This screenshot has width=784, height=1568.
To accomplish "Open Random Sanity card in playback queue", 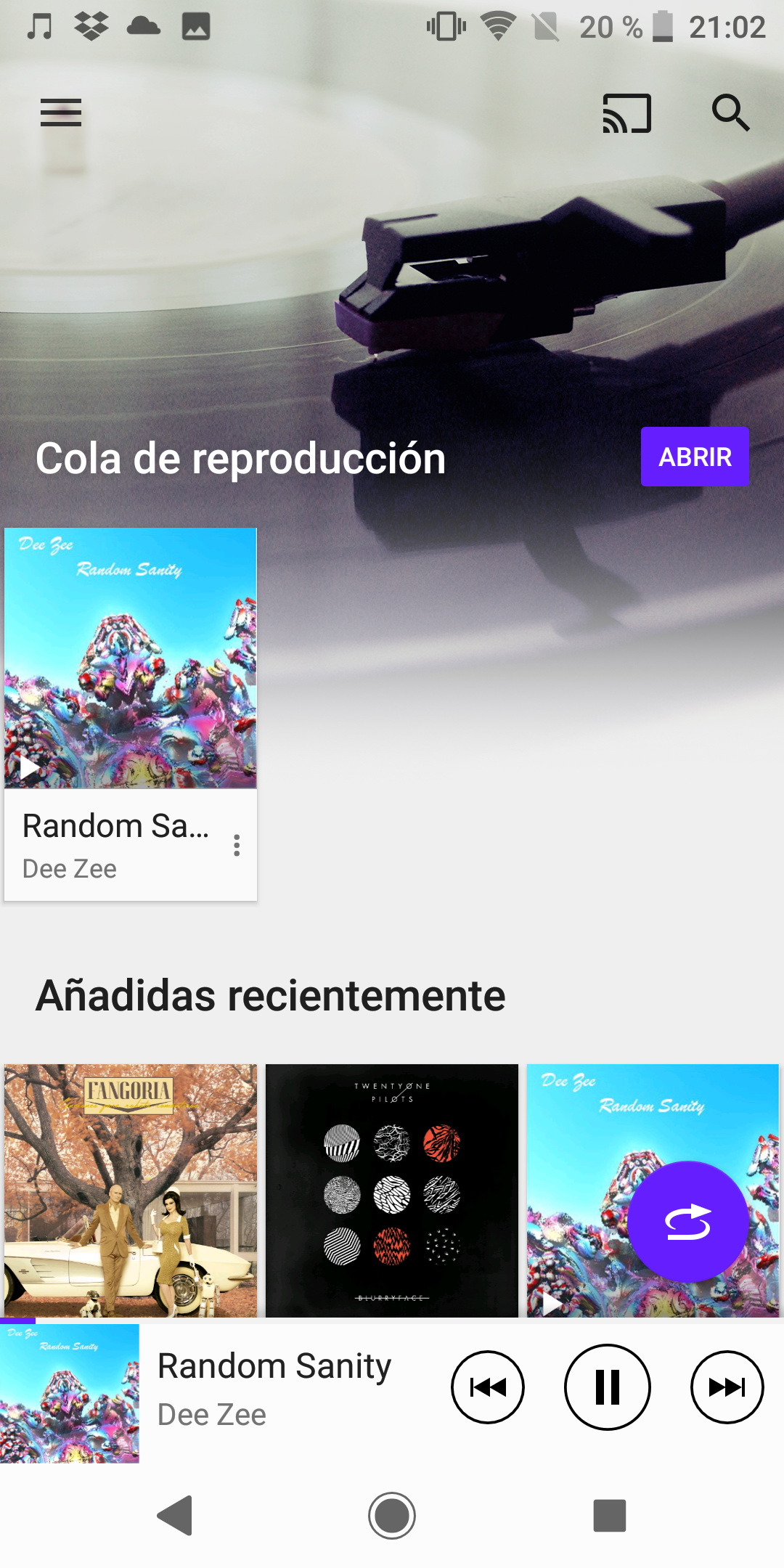I will tap(131, 714).
